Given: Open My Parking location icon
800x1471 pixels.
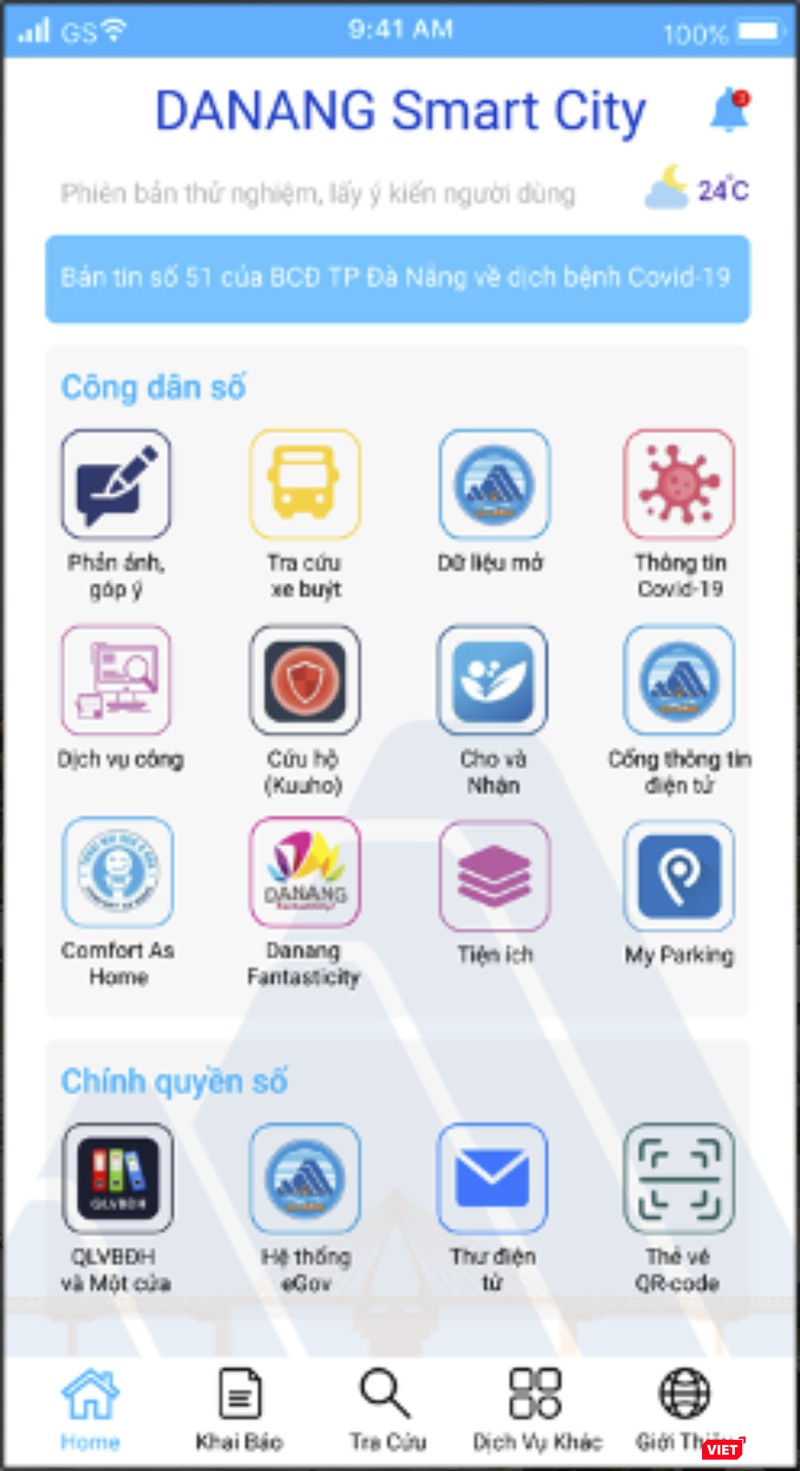Looking at the screenshot, I should 680,877.
